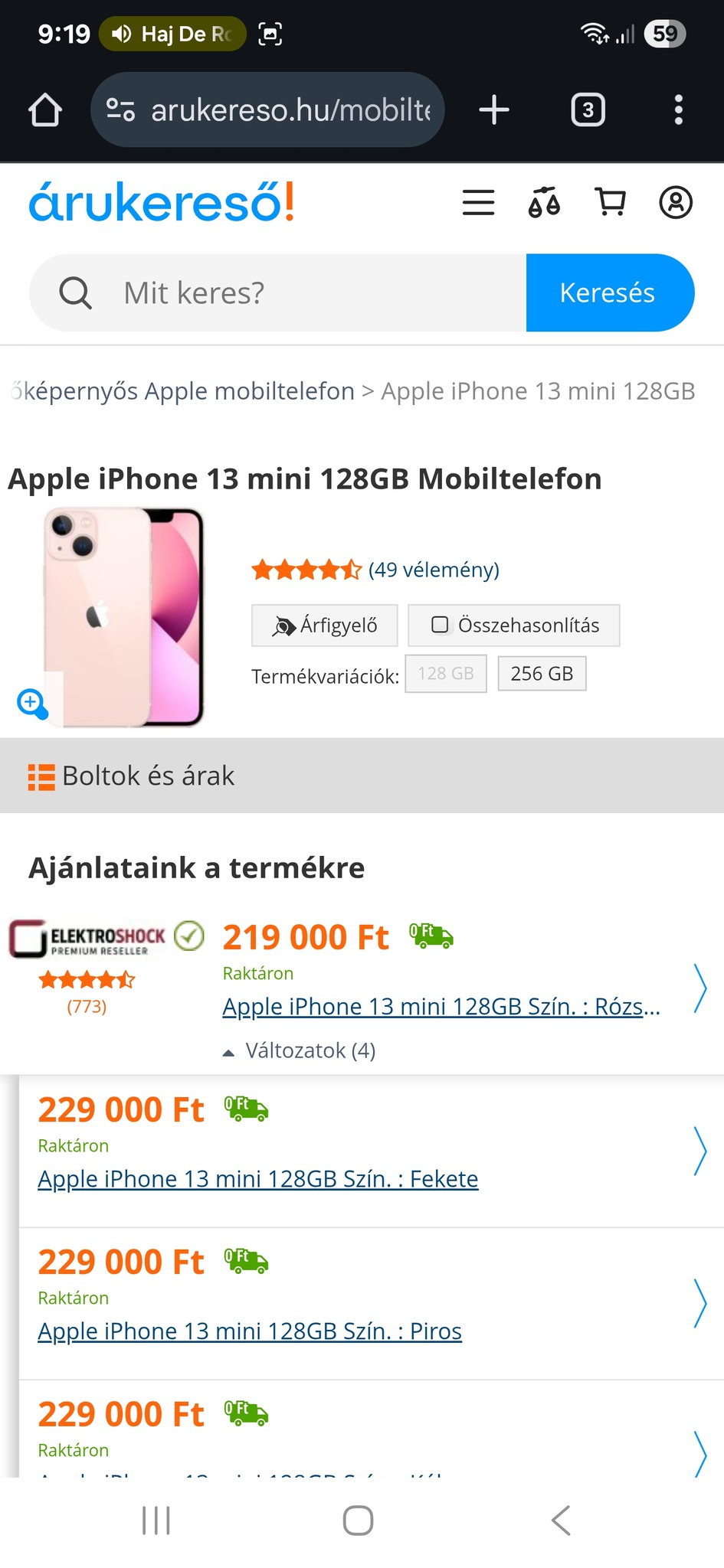Open the user account profile
Image resolution: width=724 pixels, height=1568 pixels.
tap(676, 203)
